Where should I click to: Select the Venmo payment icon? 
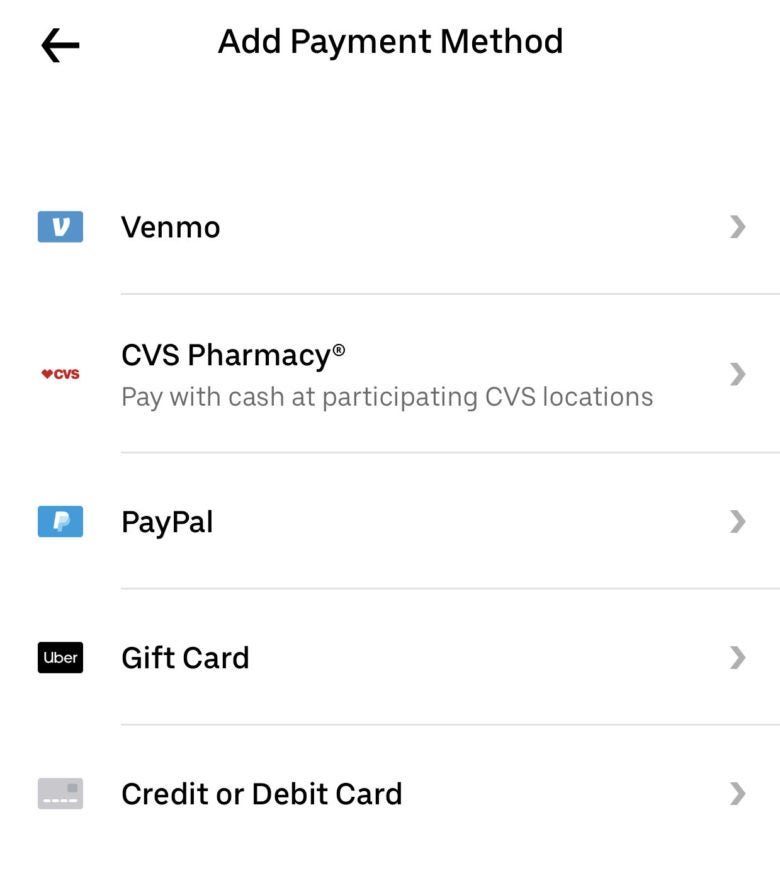click(60, 227)
